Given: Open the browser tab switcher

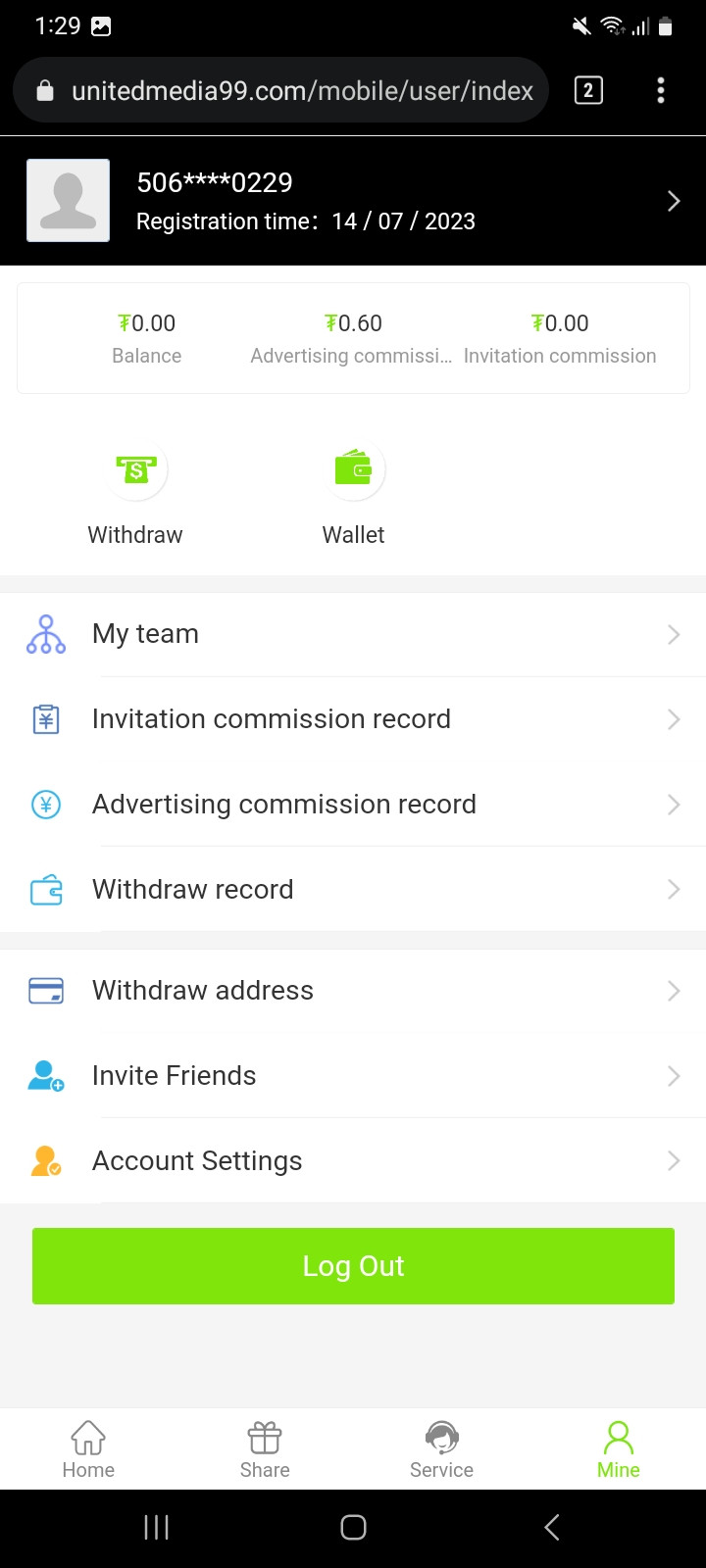Looking at the screenshot, I should tap(588, 90).
